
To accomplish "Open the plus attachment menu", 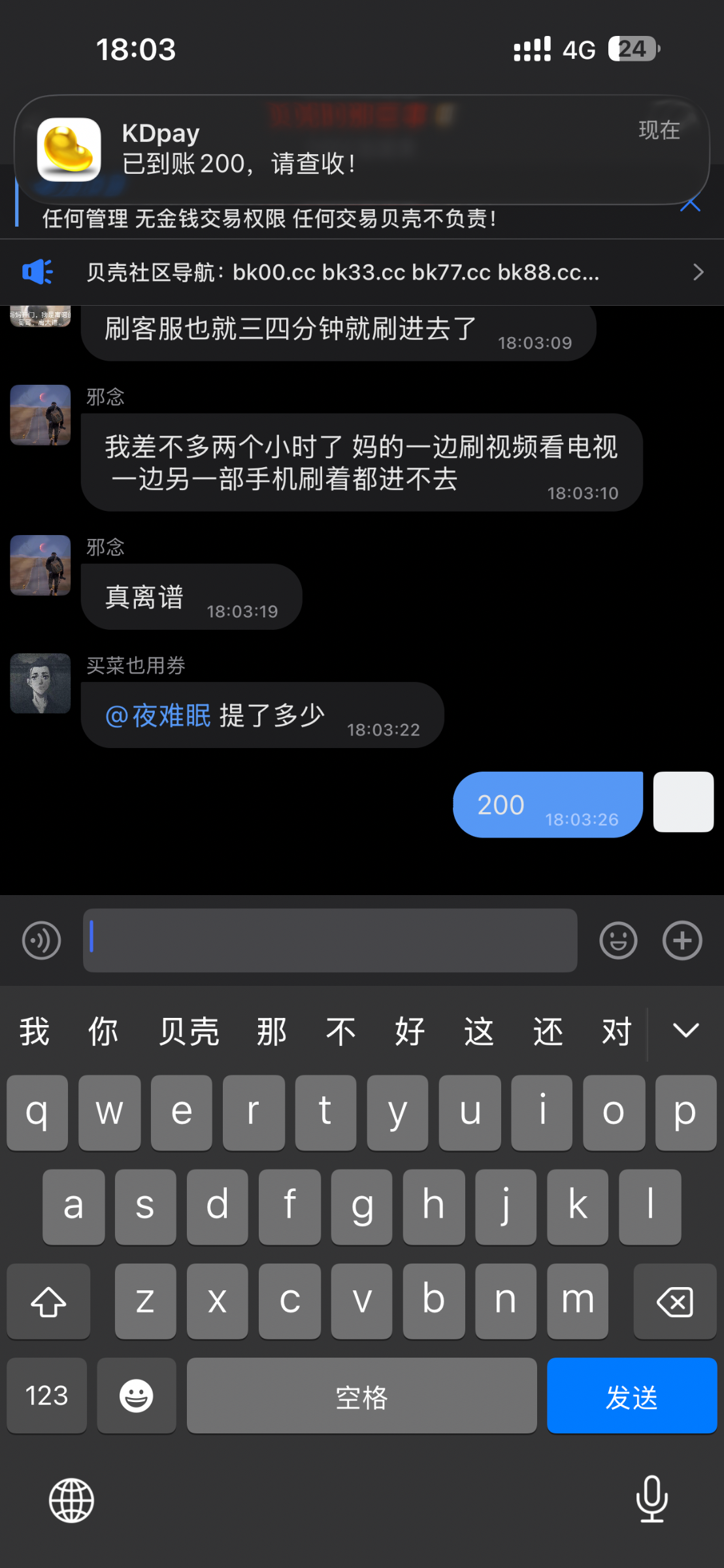I will [x=682, y=940].
